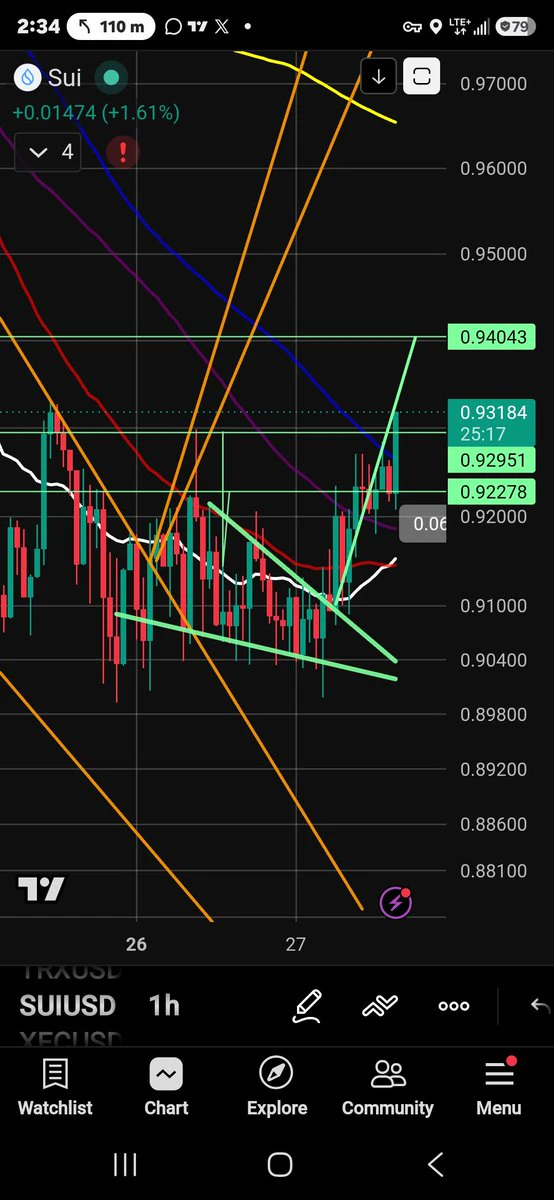
Task: Change the 1h timeframe interval
Action: [x=164, y=1005]
